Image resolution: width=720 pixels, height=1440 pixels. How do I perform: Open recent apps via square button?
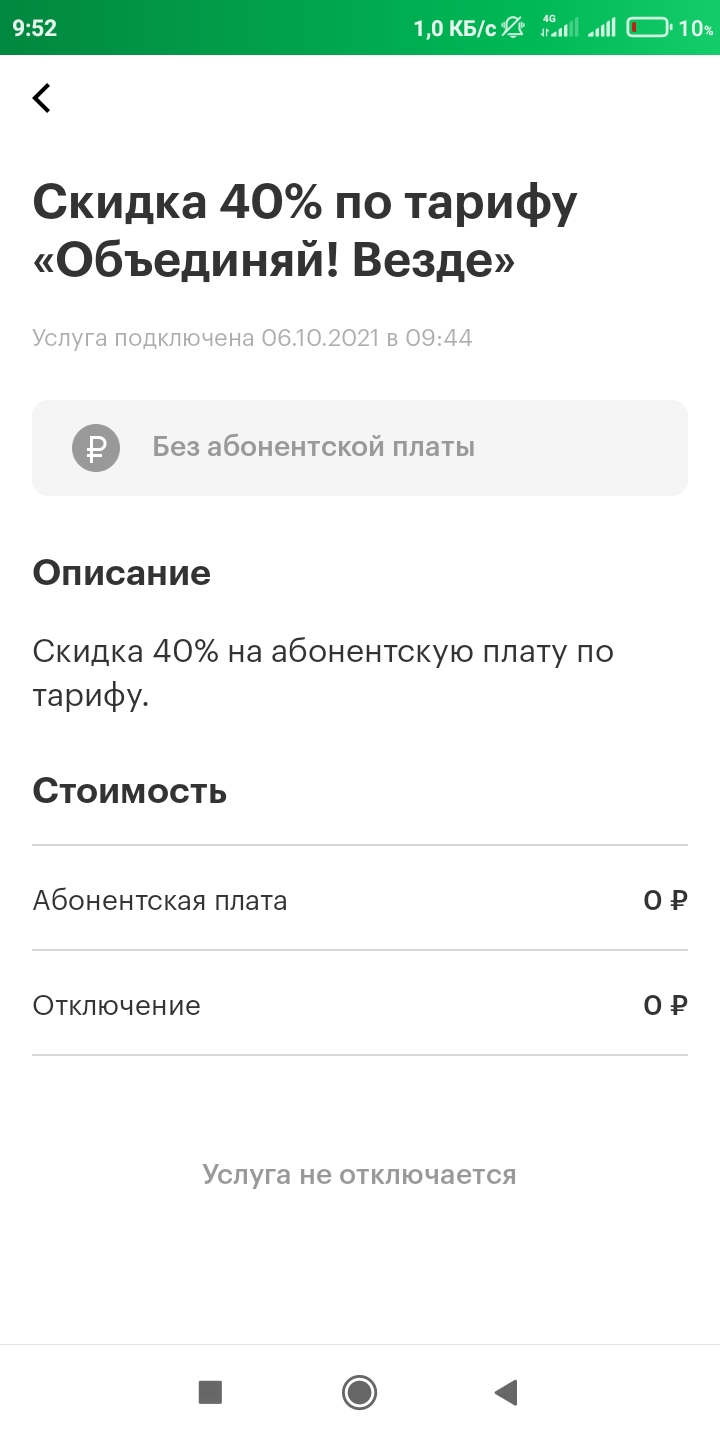[210, 1392]
